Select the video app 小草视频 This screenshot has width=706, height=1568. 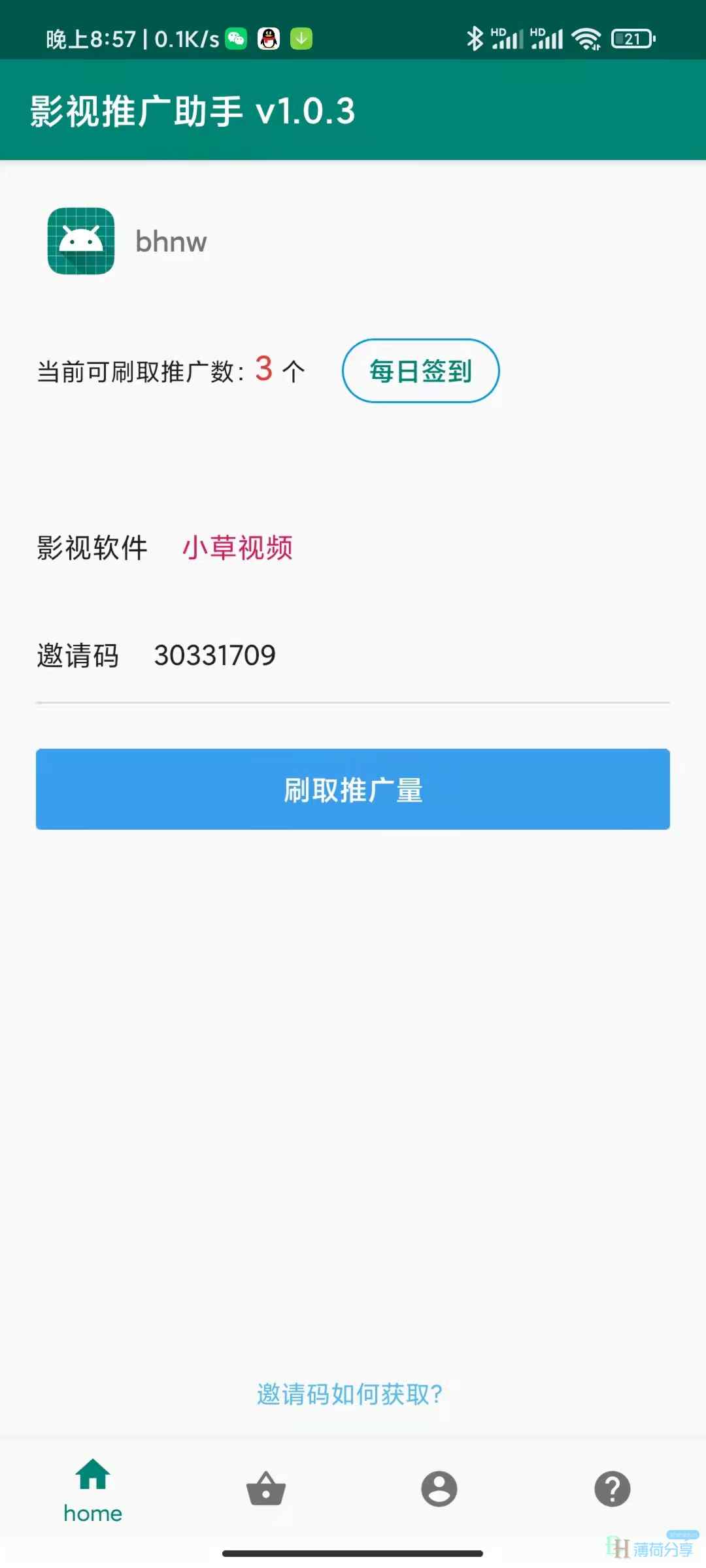[237, 547]
